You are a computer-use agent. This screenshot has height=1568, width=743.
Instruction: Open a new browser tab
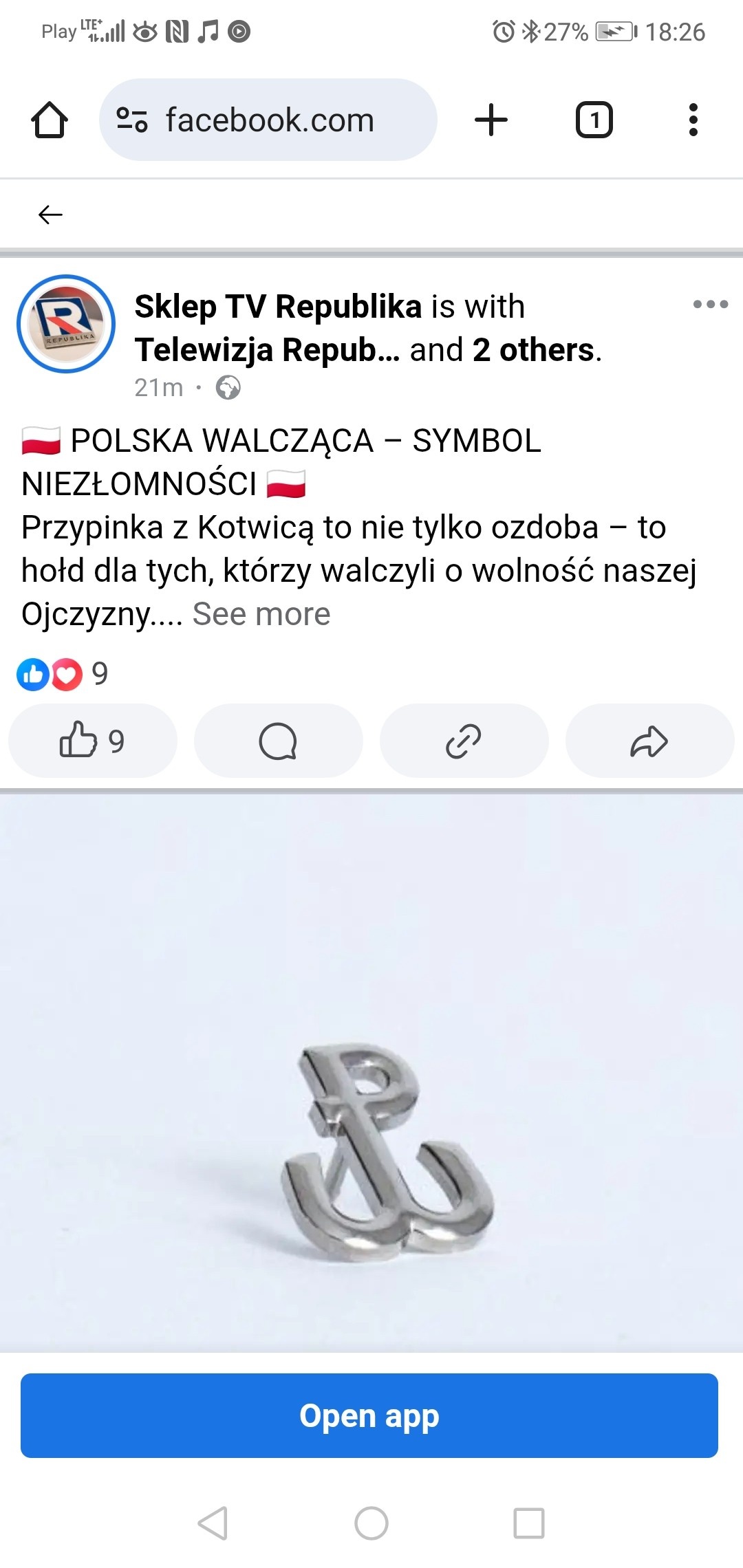coord(491,120)
